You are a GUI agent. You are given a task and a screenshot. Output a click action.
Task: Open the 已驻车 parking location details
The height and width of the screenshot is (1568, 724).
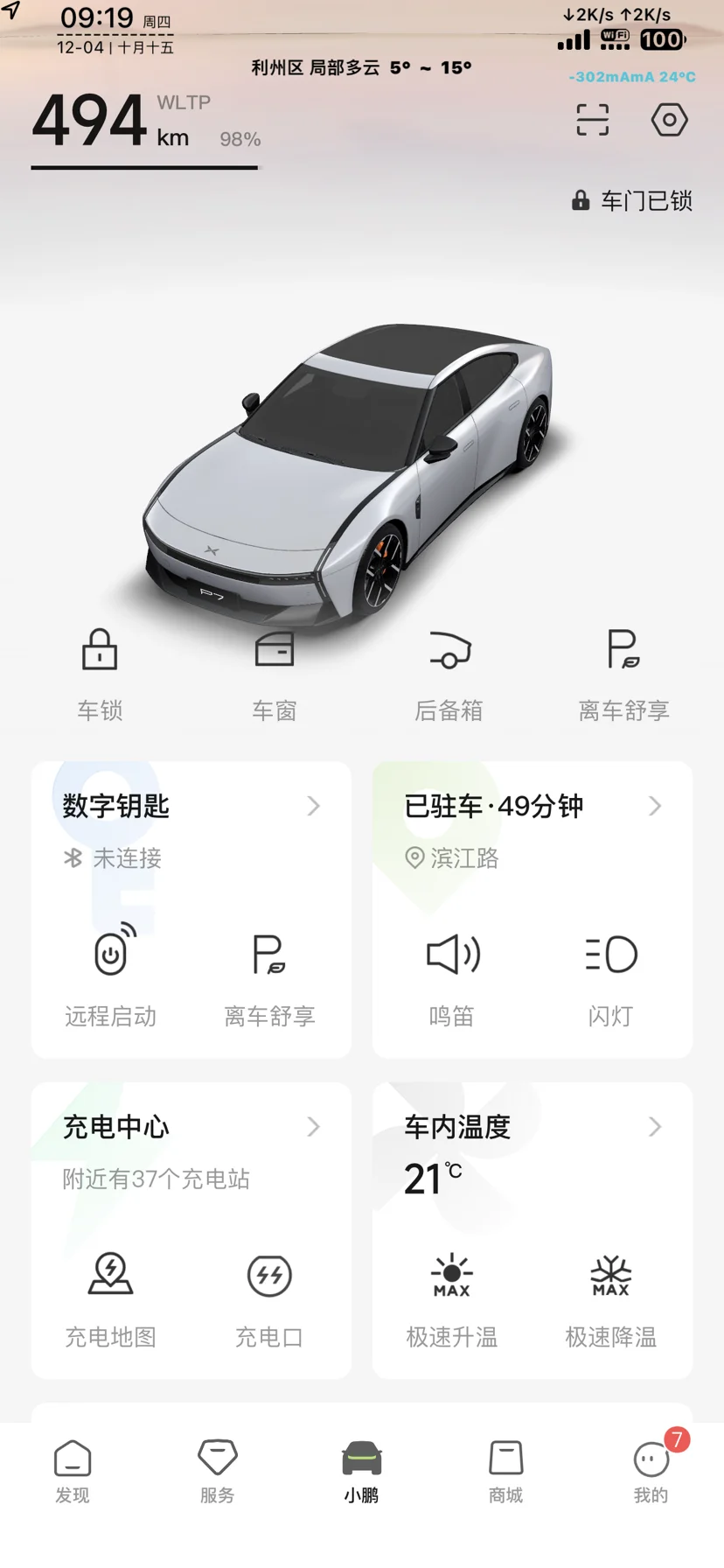532,807
